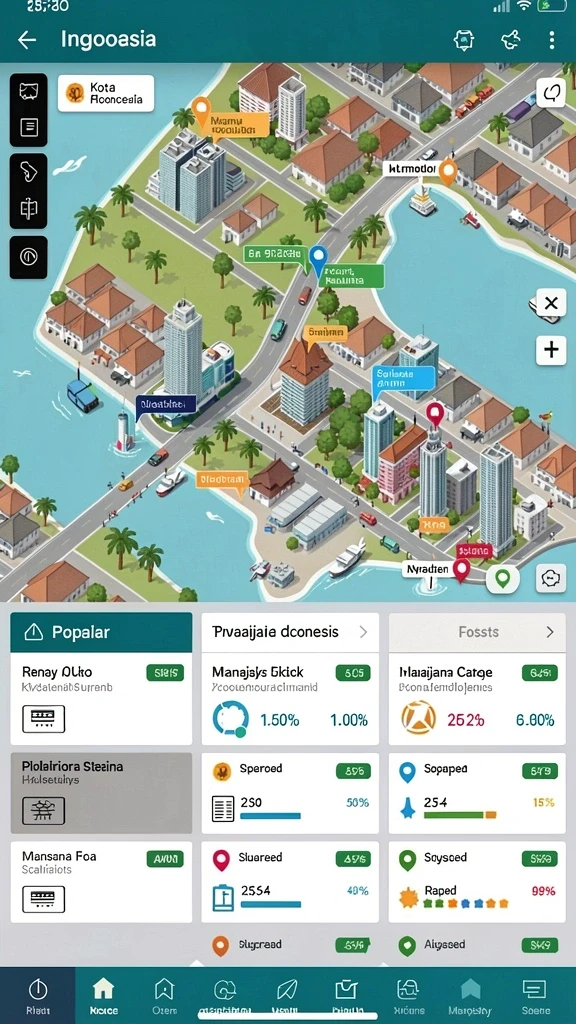Tap the blue location pin on map
This screenshot has width=576, height=1024.
pos(318,259)
